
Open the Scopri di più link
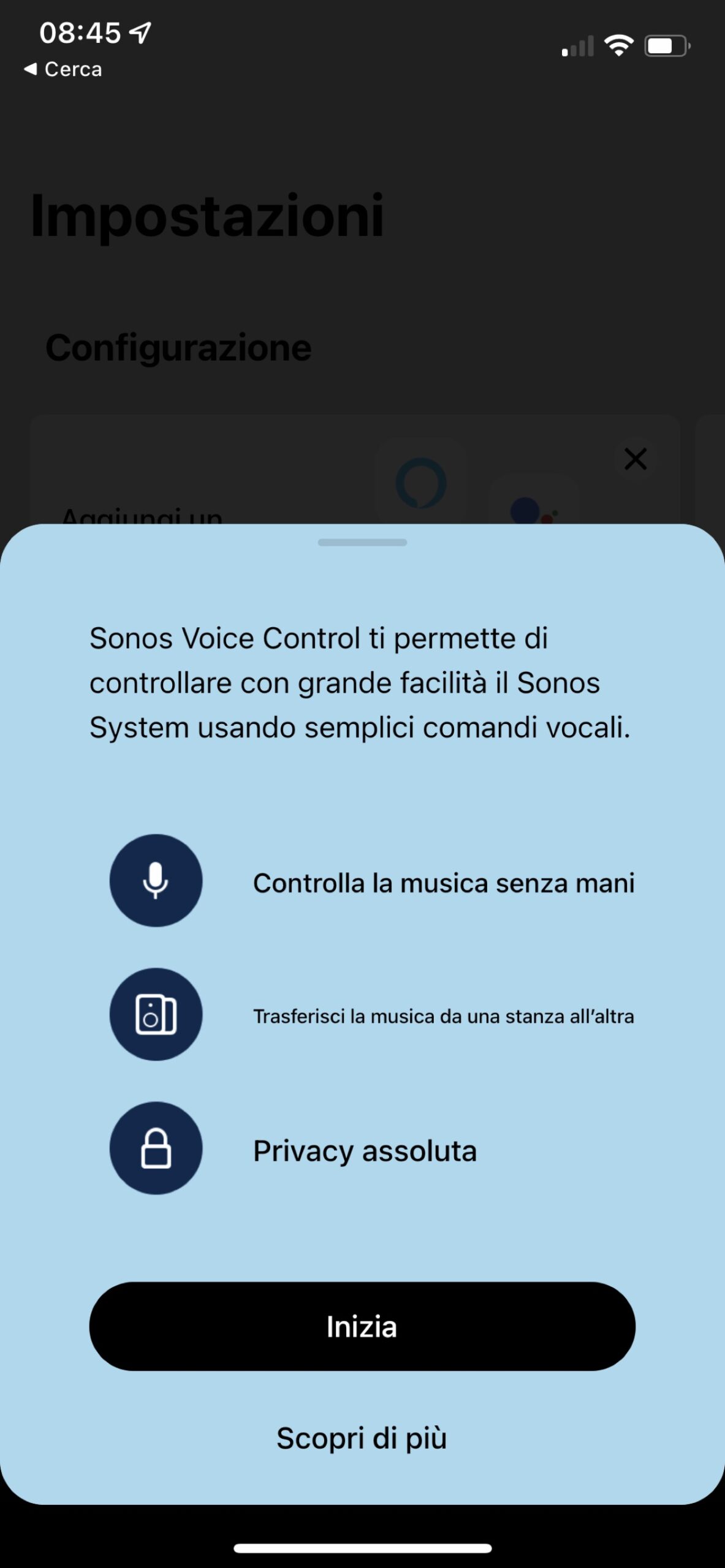click(x=362, y=1438)
